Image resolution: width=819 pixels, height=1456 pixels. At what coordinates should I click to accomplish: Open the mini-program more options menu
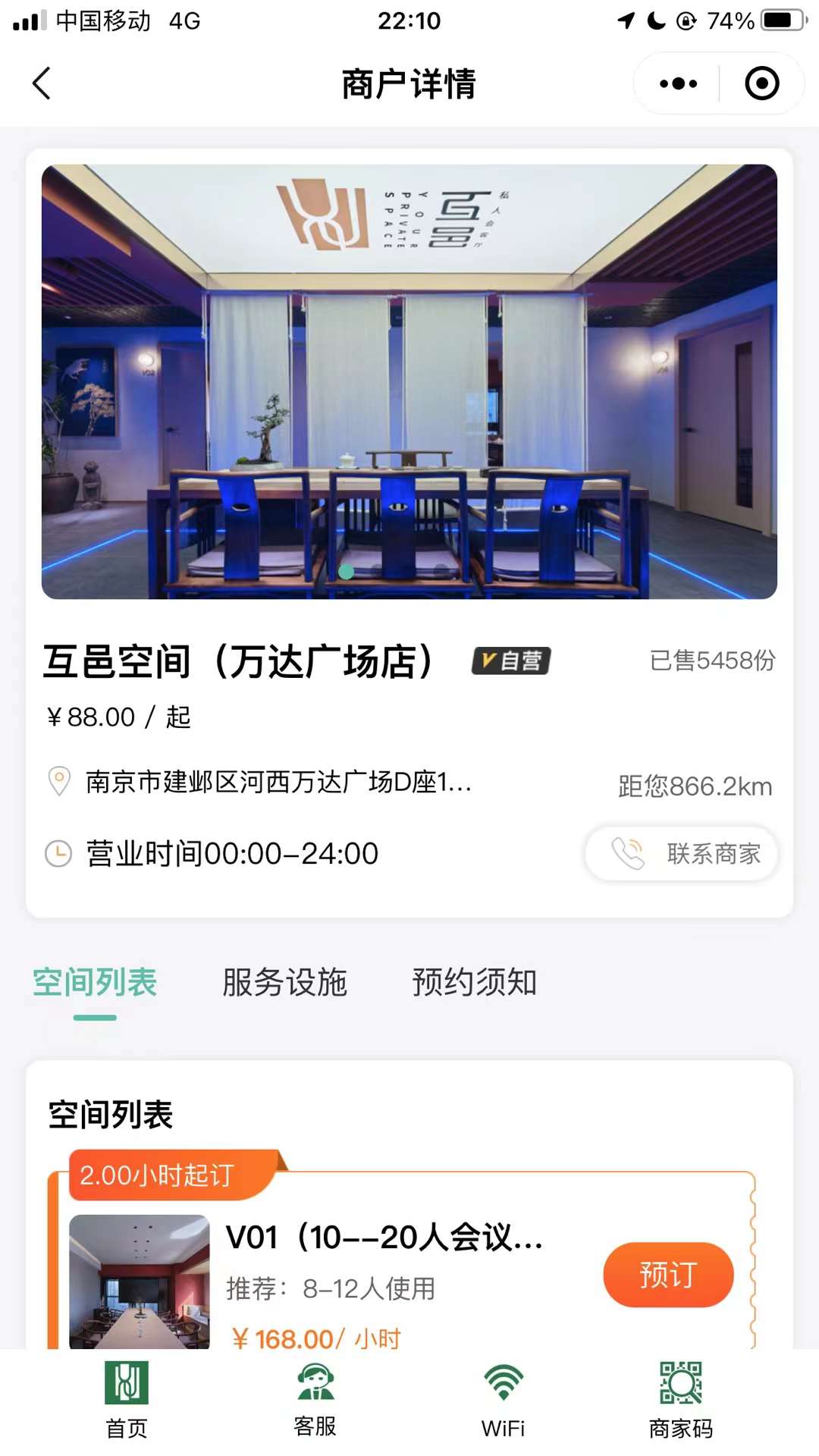[678, 83]
